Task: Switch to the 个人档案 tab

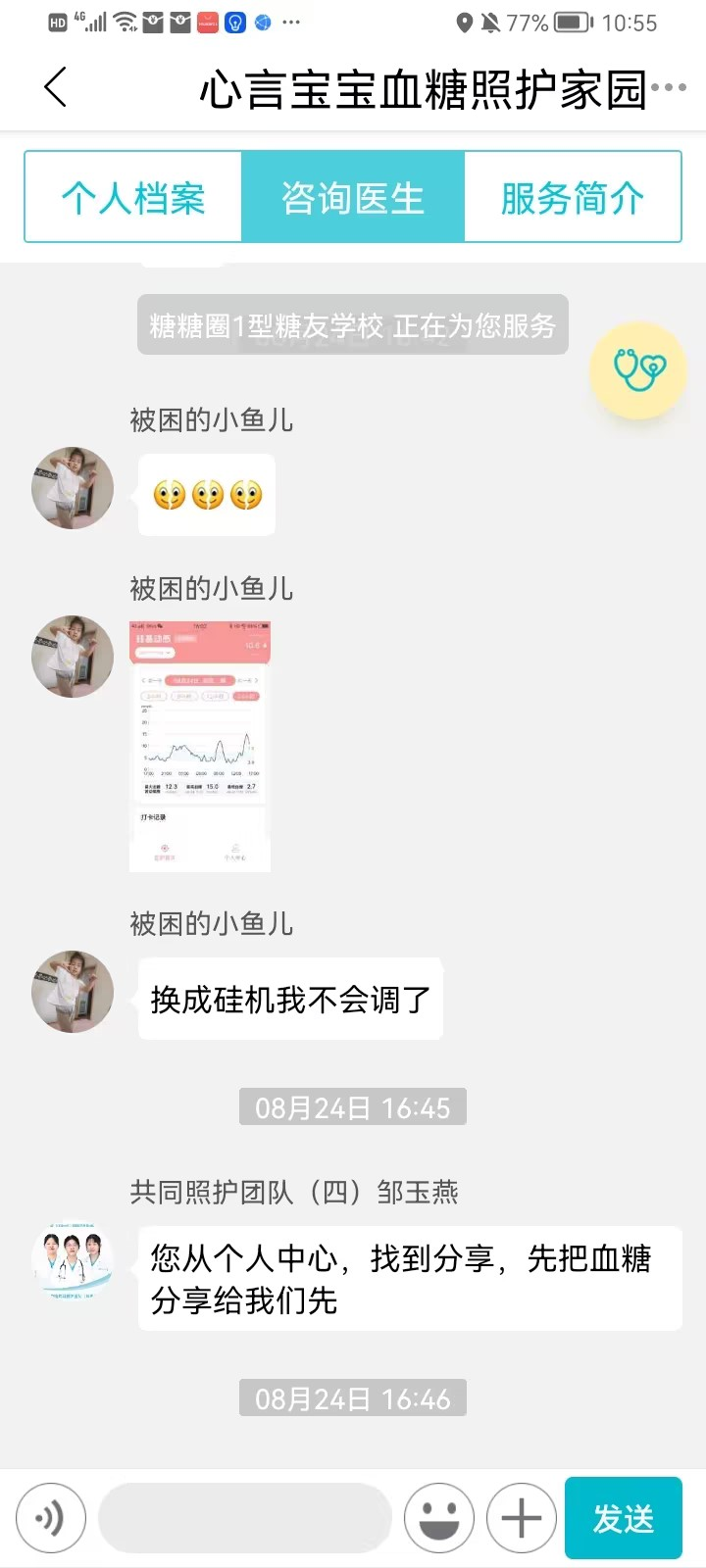Action: pyautogui.click(x=133, y=198)
